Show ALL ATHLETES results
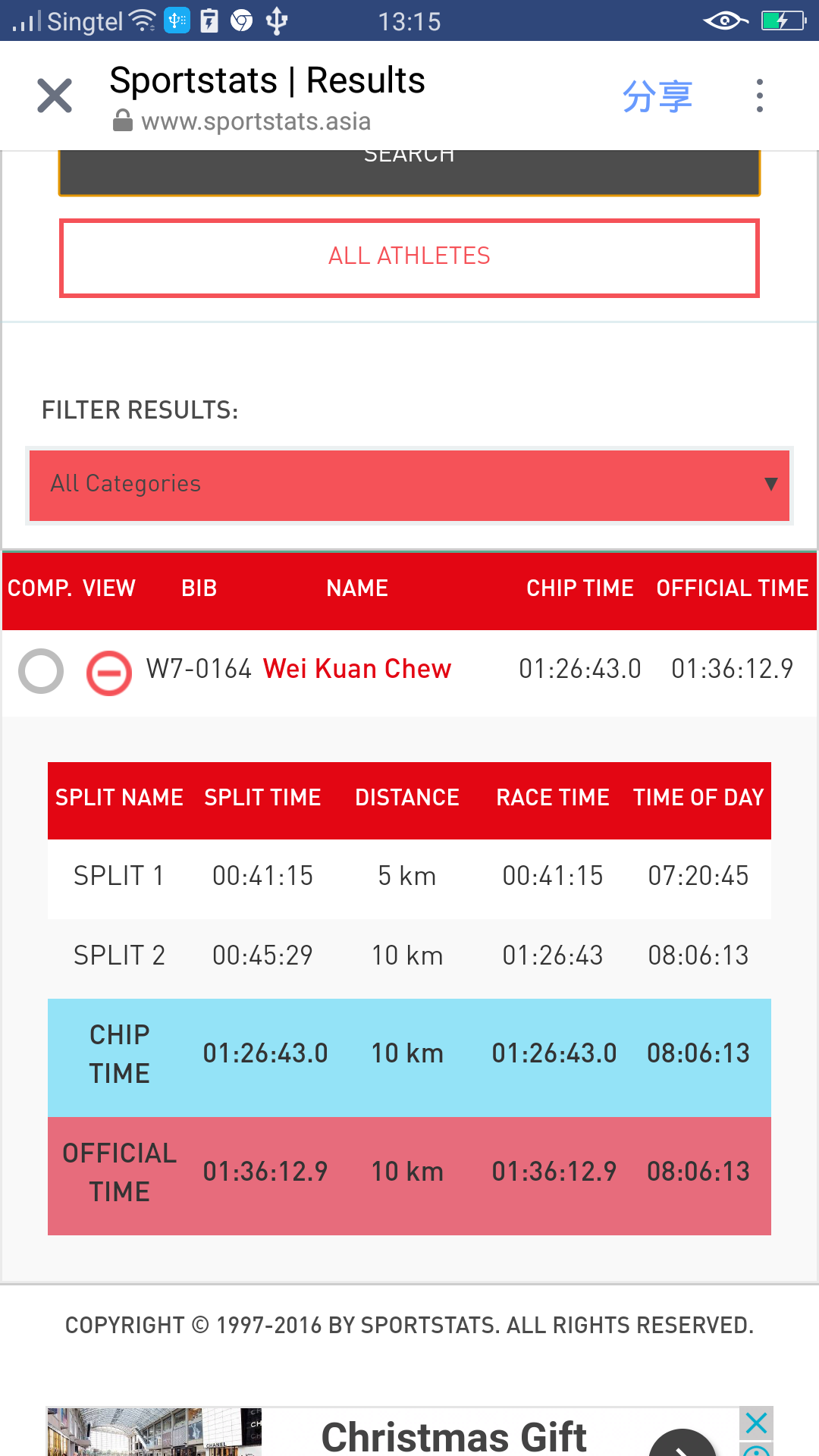This screenshot has height=1456, width=819. 409,258
